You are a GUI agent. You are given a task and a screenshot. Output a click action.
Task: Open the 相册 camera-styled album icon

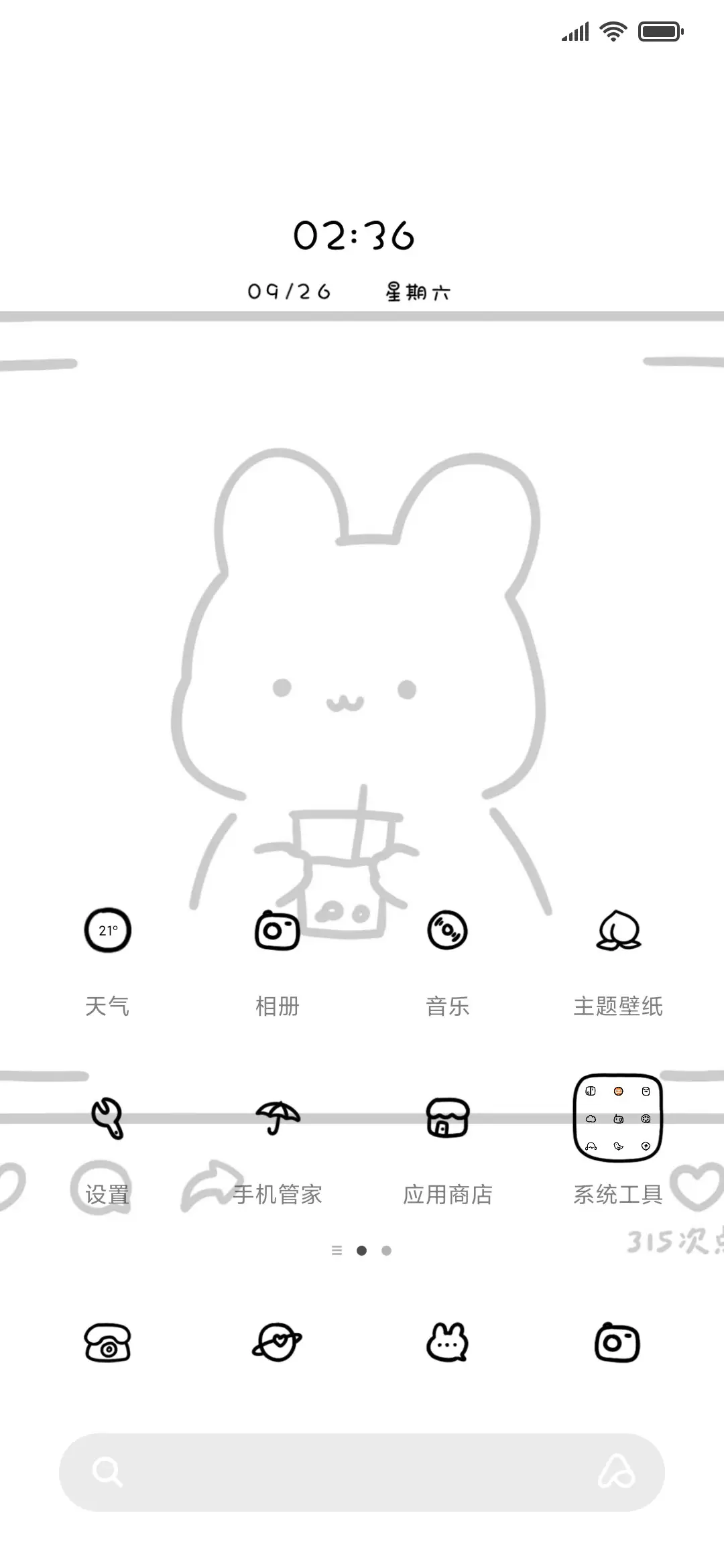(278, 930)
